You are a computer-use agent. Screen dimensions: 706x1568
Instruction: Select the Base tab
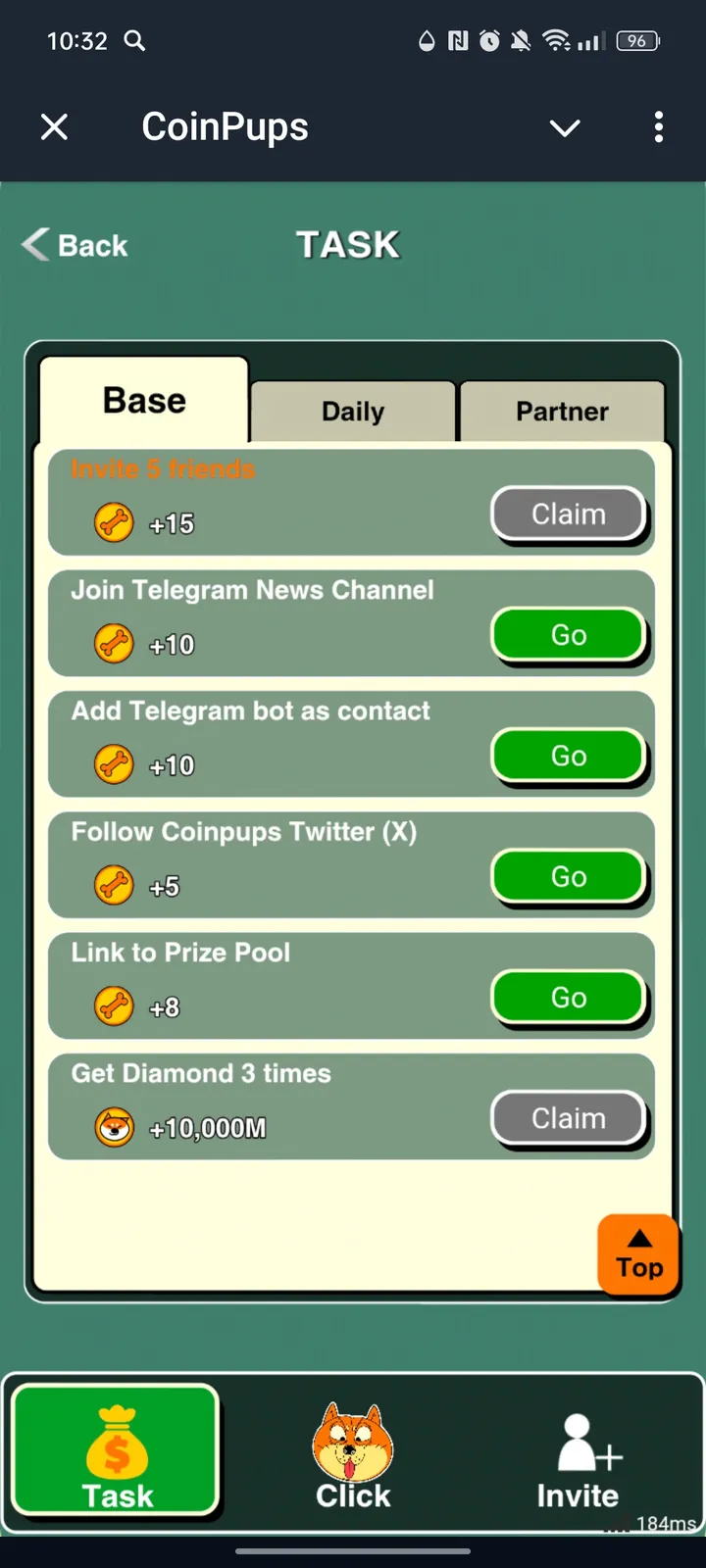point(143,399)
